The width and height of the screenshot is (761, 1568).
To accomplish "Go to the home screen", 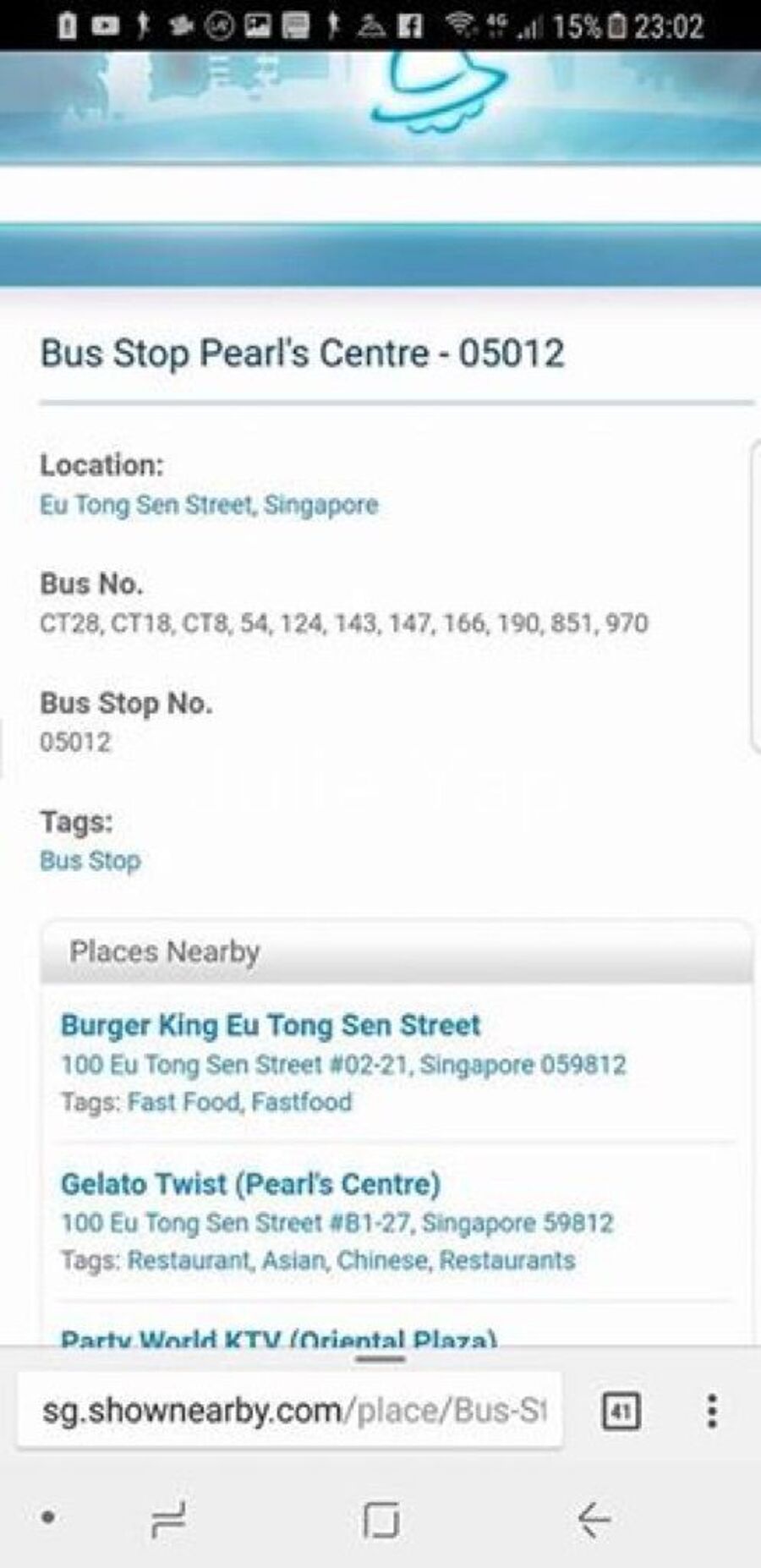I will (x=380, y=1520).
